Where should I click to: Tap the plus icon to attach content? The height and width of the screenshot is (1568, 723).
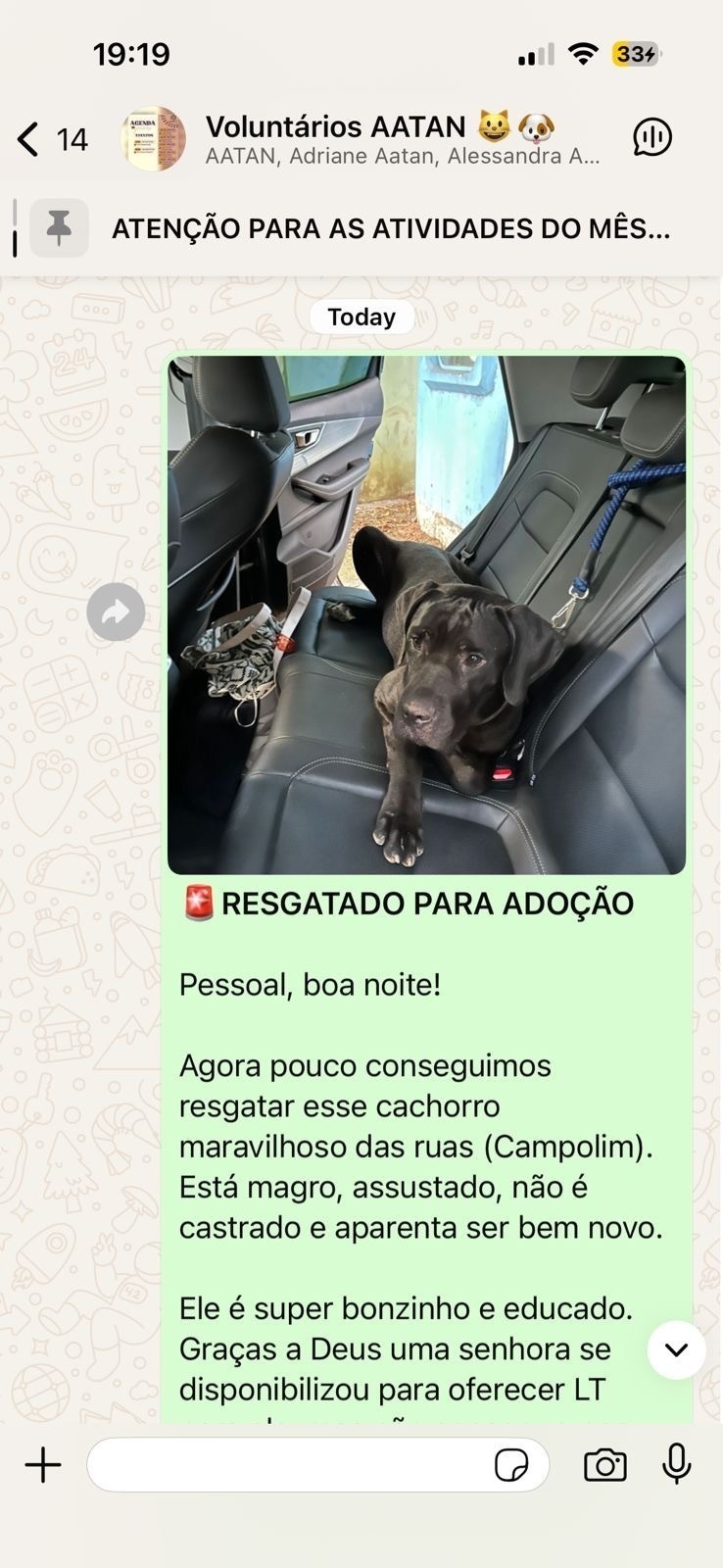42,1465
